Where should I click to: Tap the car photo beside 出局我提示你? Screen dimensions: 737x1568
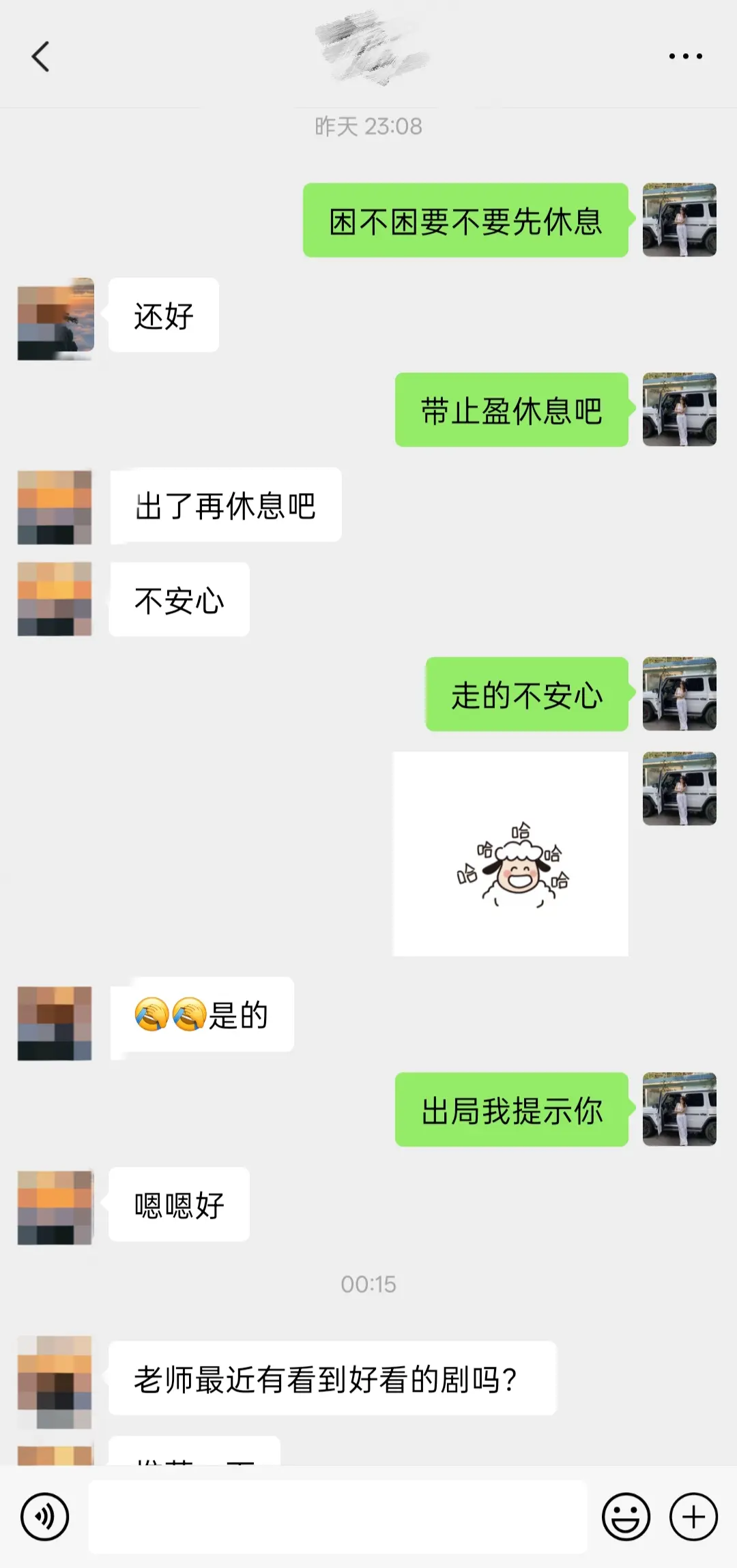(x=680, y=1108)
